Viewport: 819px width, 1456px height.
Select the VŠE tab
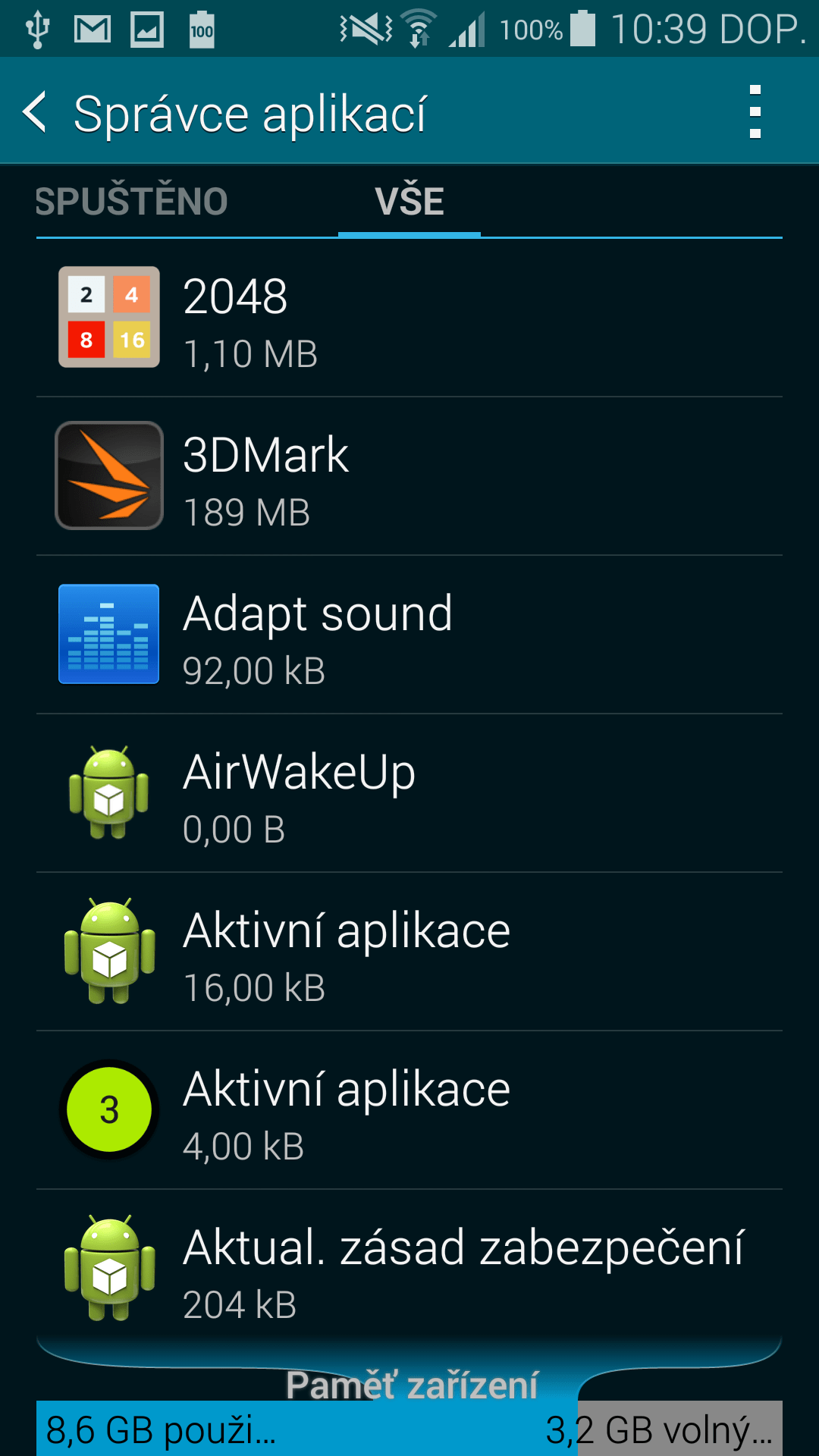[x=409, y=202]
